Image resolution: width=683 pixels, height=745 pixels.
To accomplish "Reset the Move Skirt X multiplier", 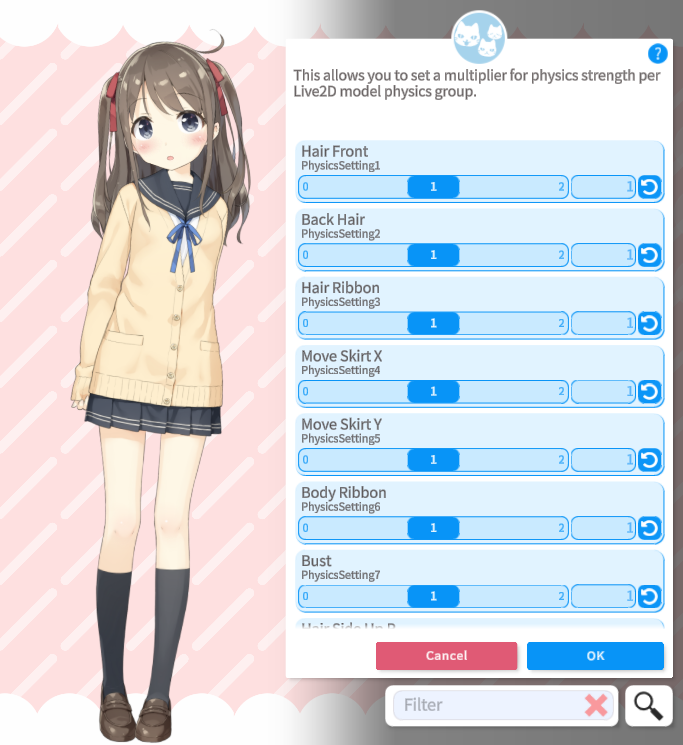I will pyautogui.click(x=649, y=392).
